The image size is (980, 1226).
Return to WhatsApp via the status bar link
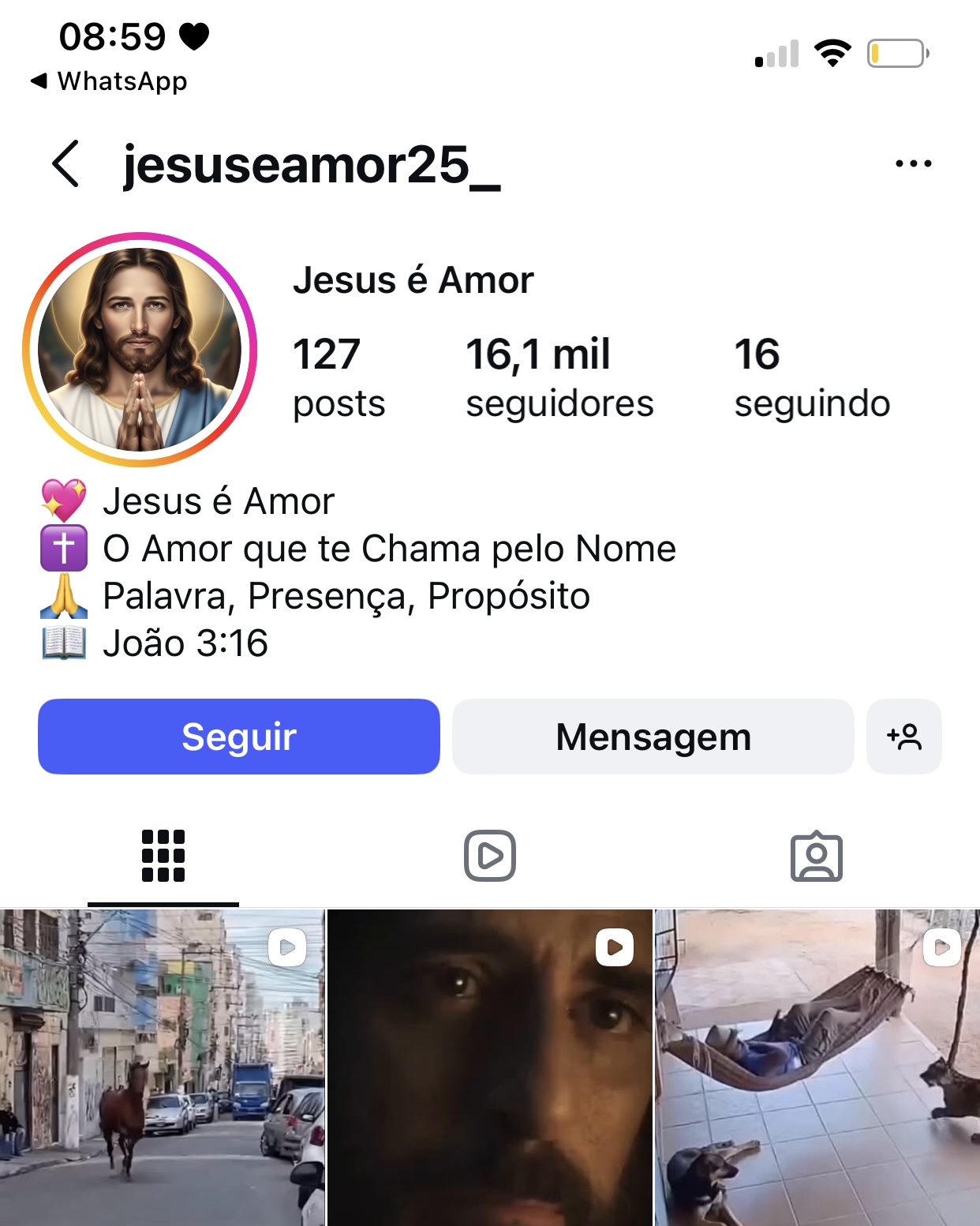110,81
